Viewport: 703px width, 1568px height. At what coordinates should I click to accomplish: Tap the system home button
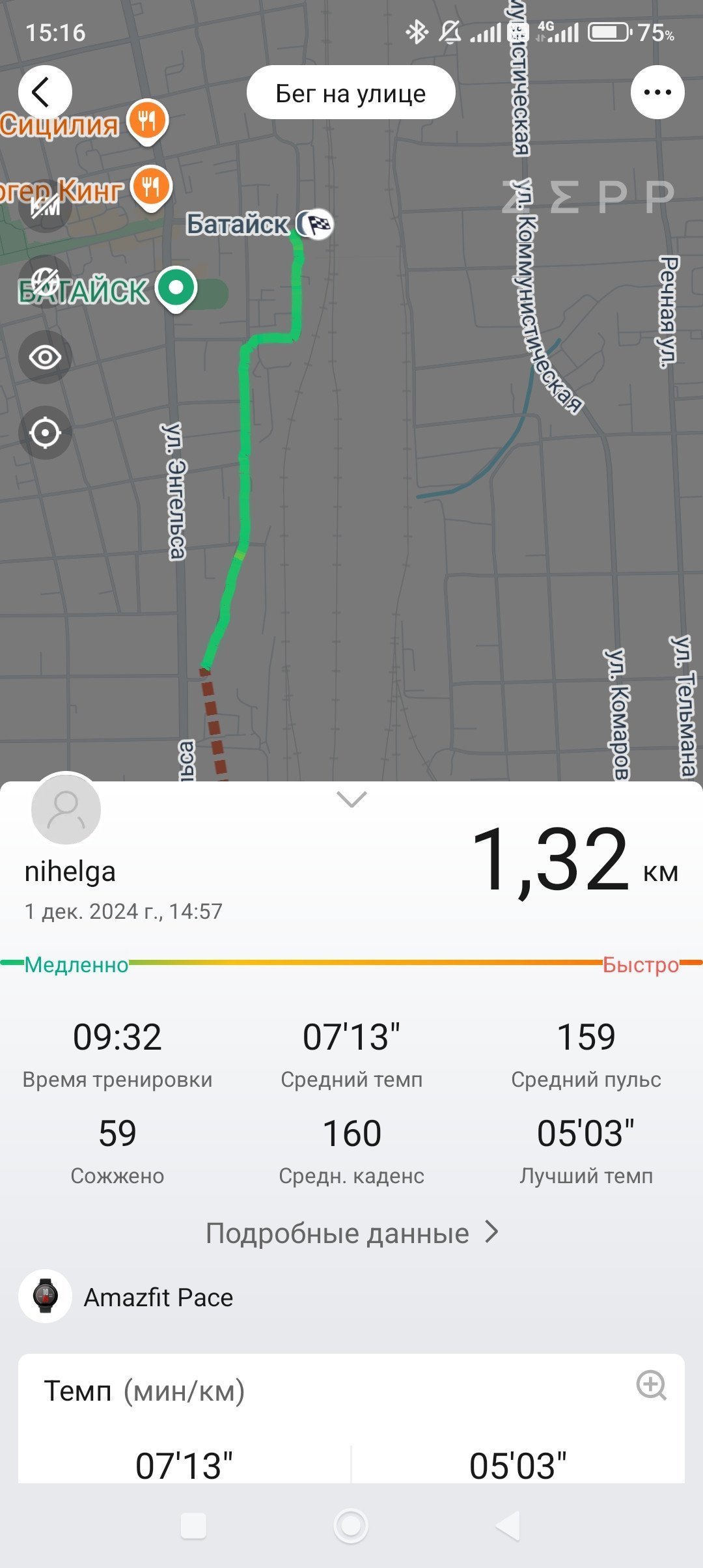coord(351,1525)
